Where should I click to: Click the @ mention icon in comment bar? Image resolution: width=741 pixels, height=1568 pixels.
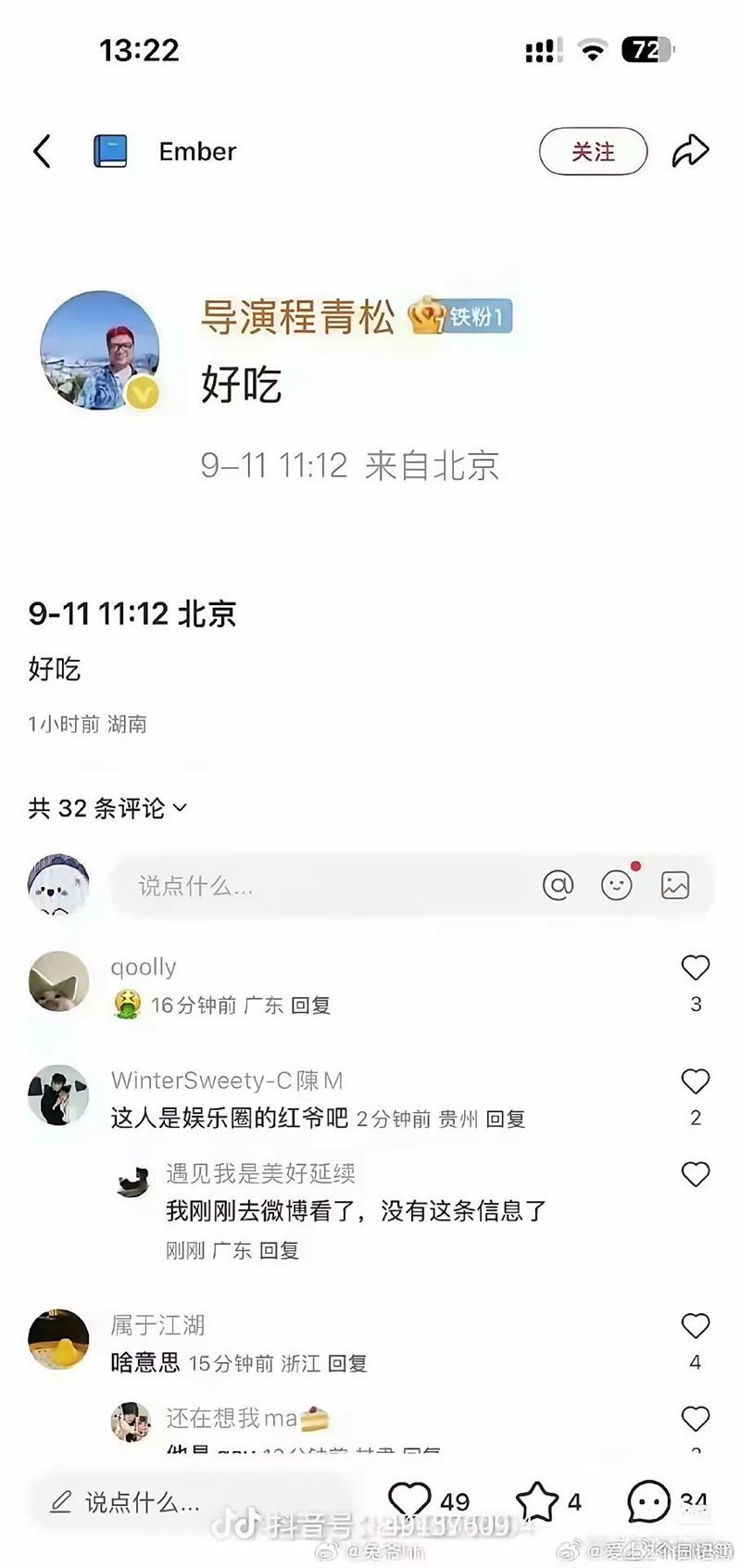tap(556, 885)
